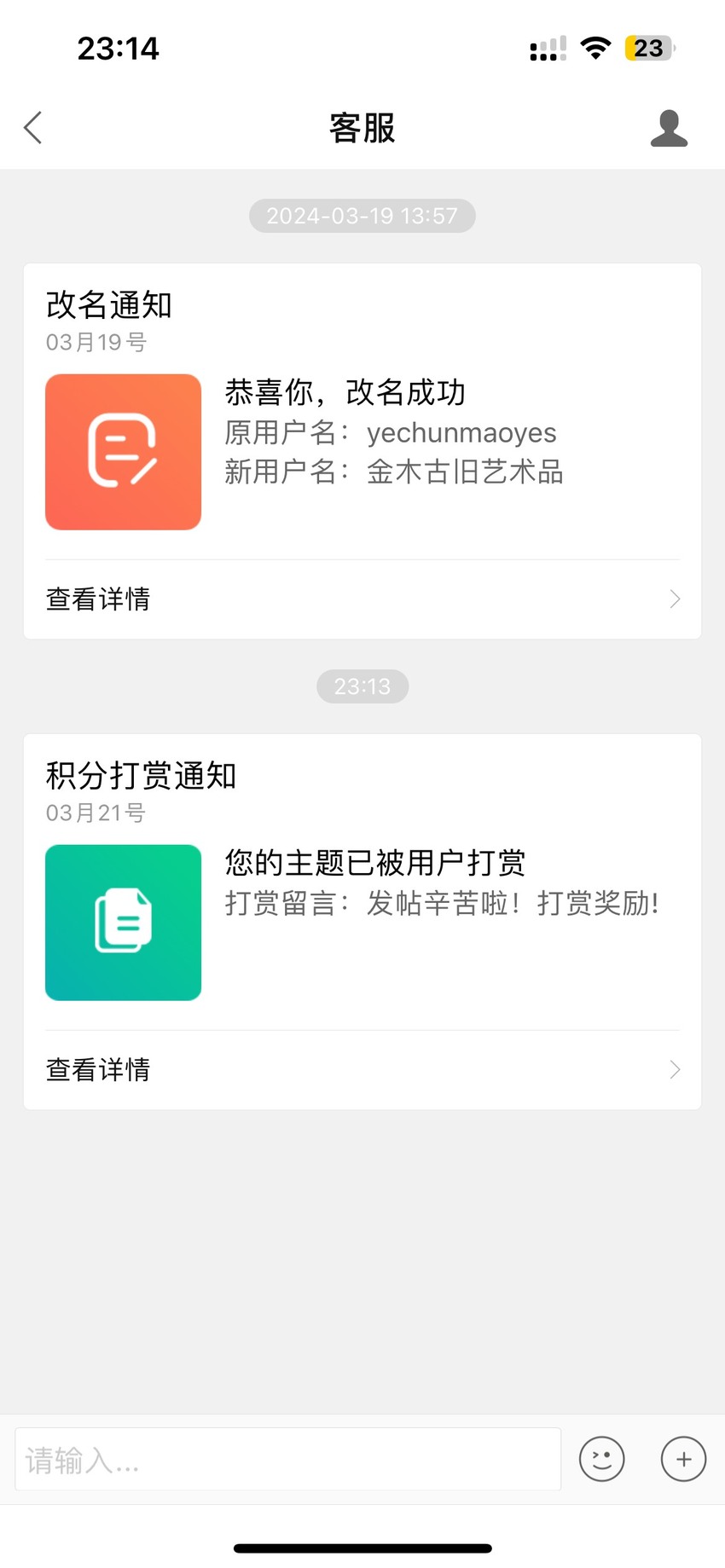
Task: Open the profile icon in the header
Action: tap(669, 128)
